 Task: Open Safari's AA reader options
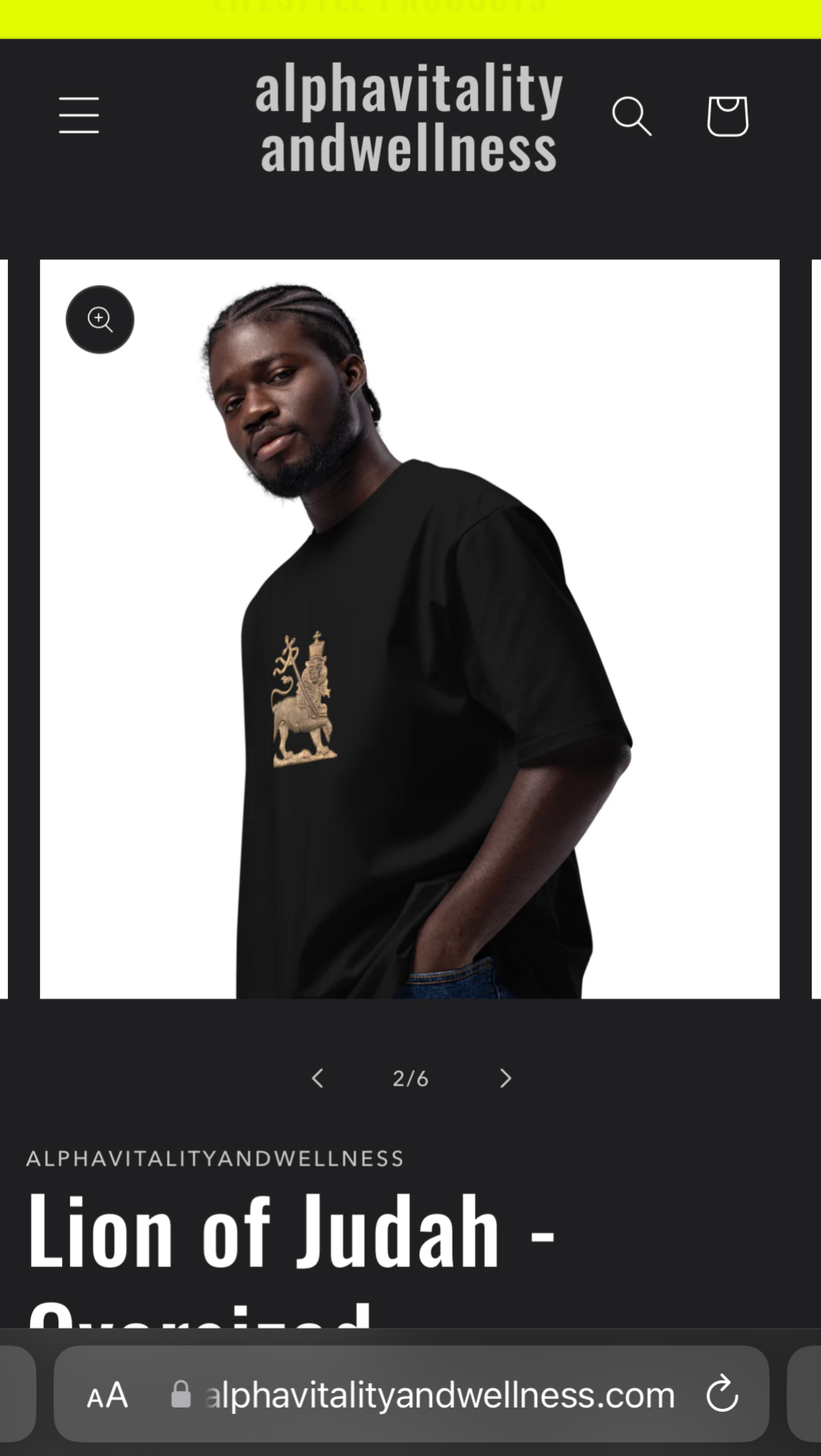[x=108, y=1395]
